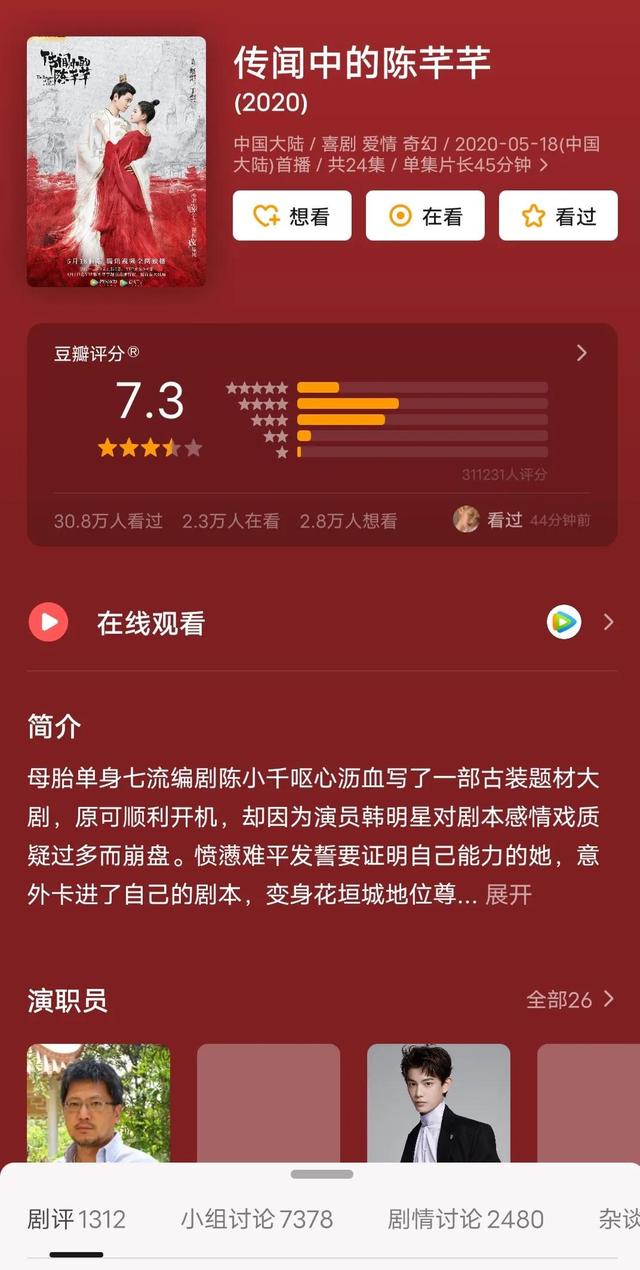Switch to the 剧评 1312 tab
Screen dimensions: 640x1270
(76, 1219)
